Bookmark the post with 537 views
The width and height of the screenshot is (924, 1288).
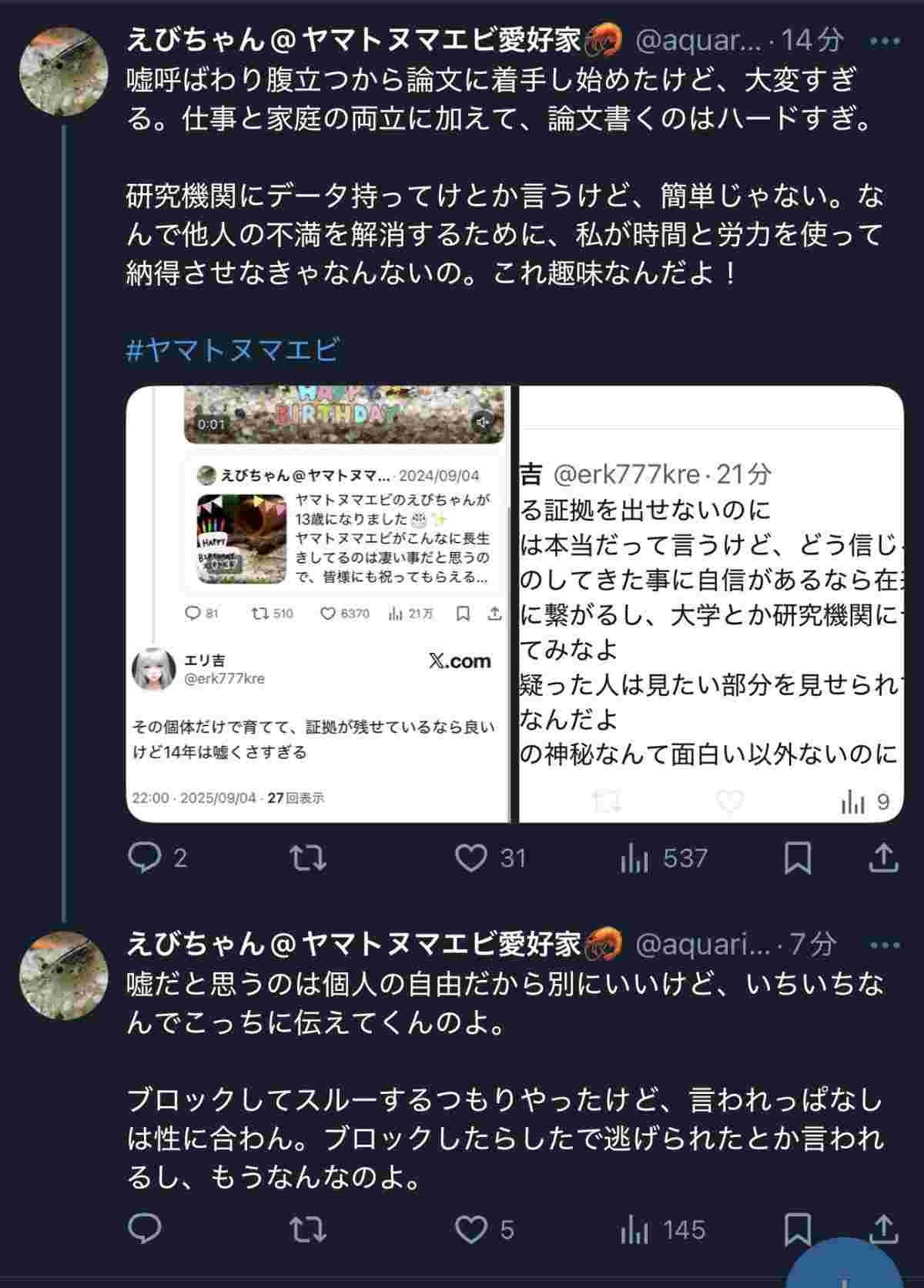click(797, 858)
